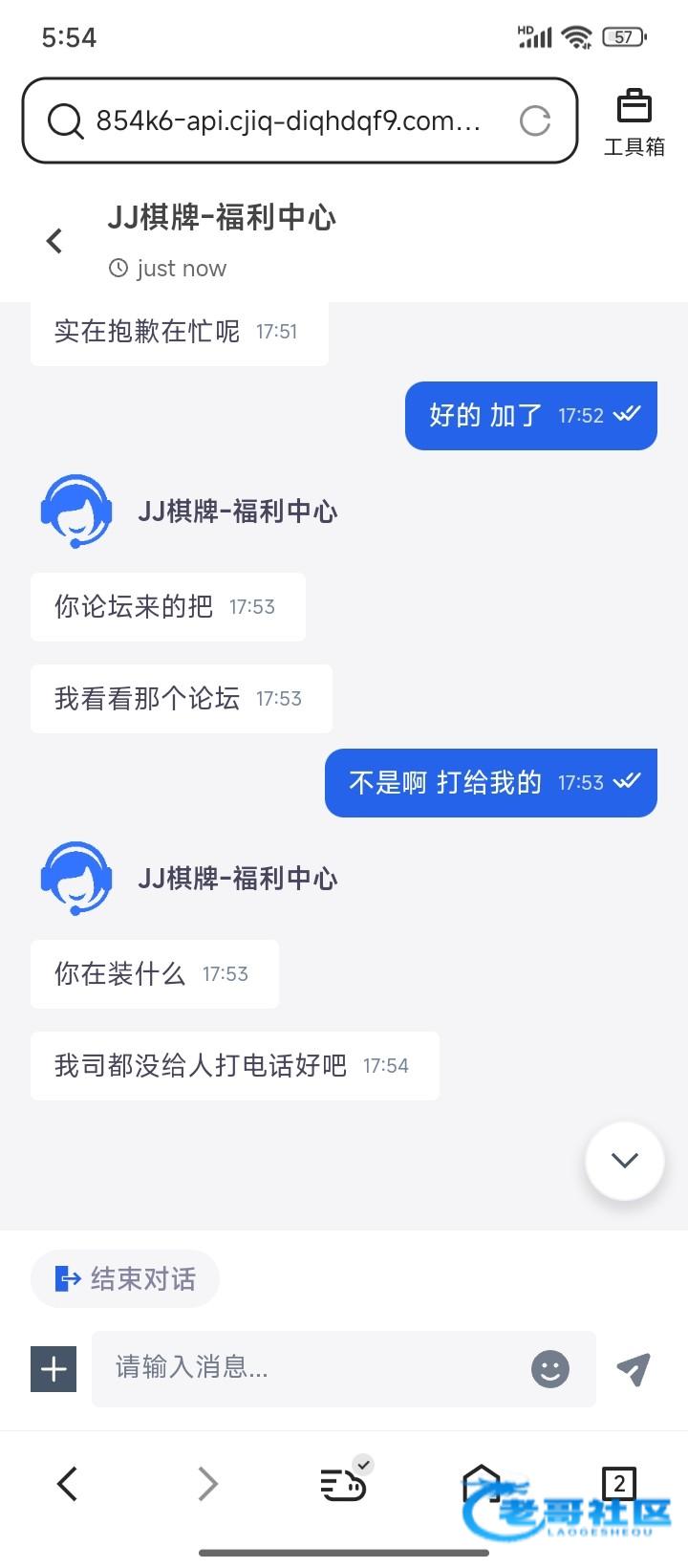The height and width of the screenshot is (1568, 688).
Task: Go forward in the browser bottom bar
Action: tap(207, 1484)
